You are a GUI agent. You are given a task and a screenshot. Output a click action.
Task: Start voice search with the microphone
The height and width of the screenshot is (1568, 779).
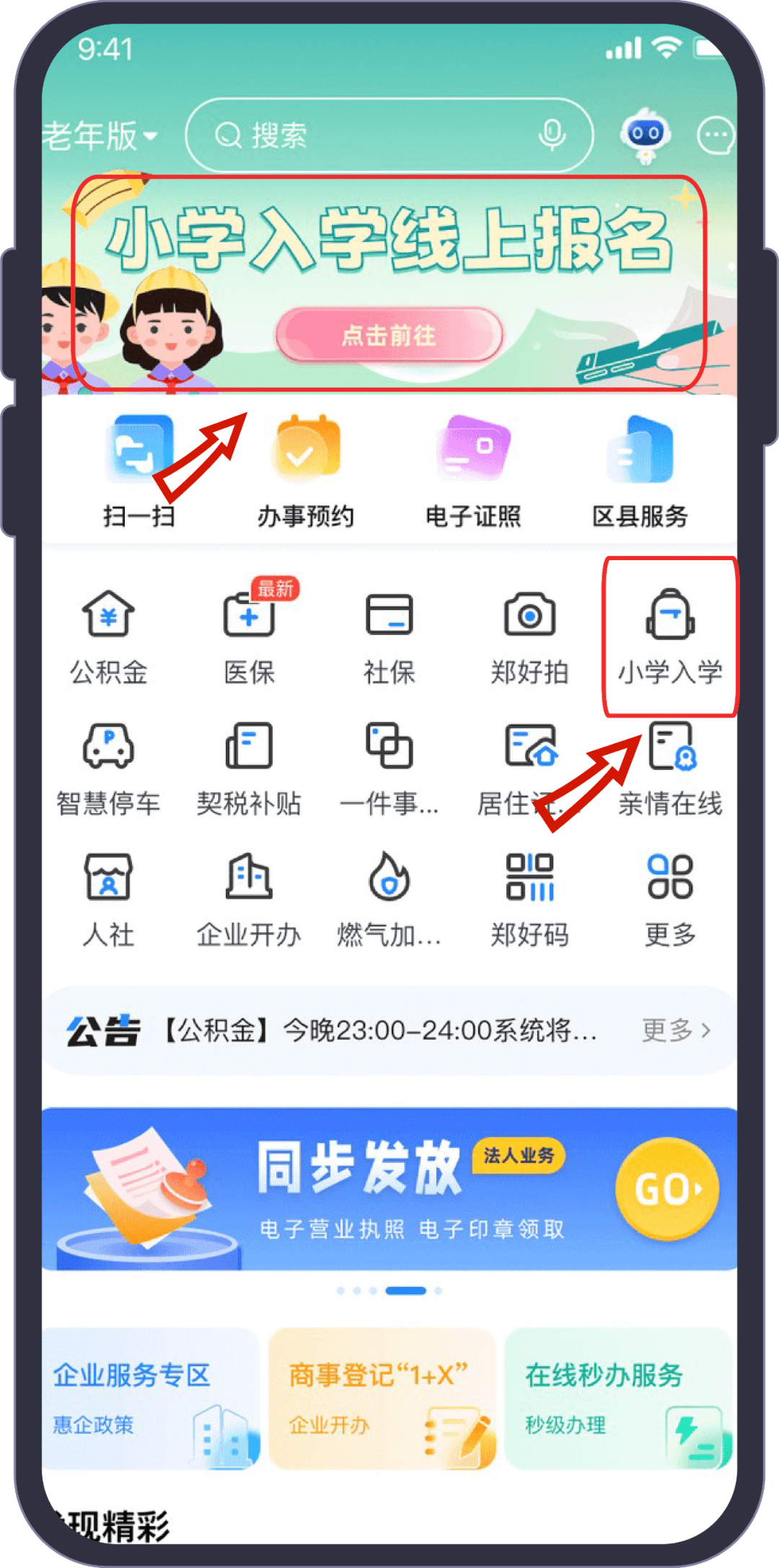point(553,135)
